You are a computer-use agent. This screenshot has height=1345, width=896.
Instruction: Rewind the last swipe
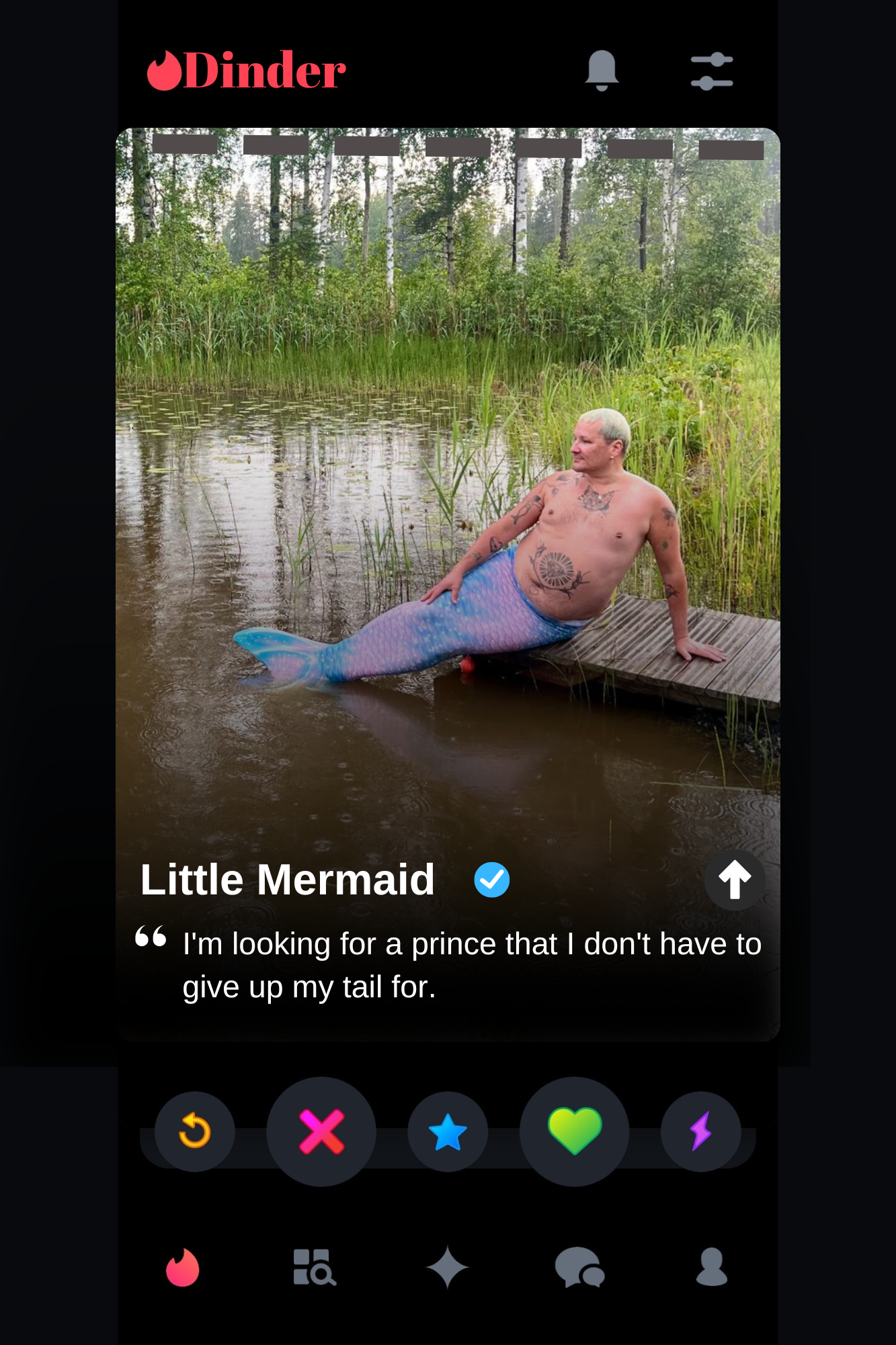click(195, 1131)
